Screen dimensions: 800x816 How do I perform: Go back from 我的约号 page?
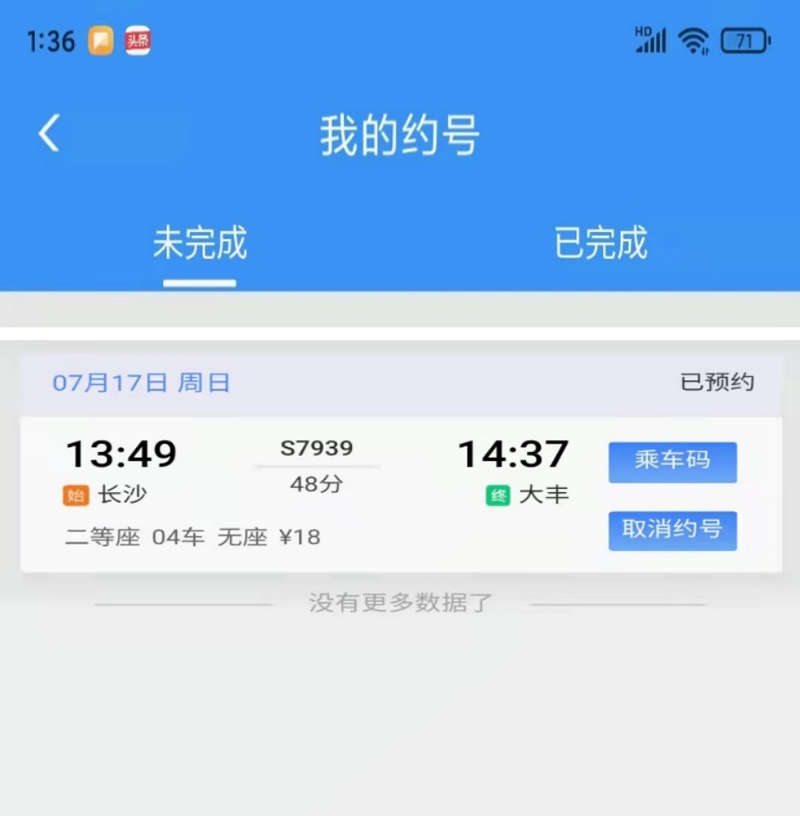click(x=49, y=134)
